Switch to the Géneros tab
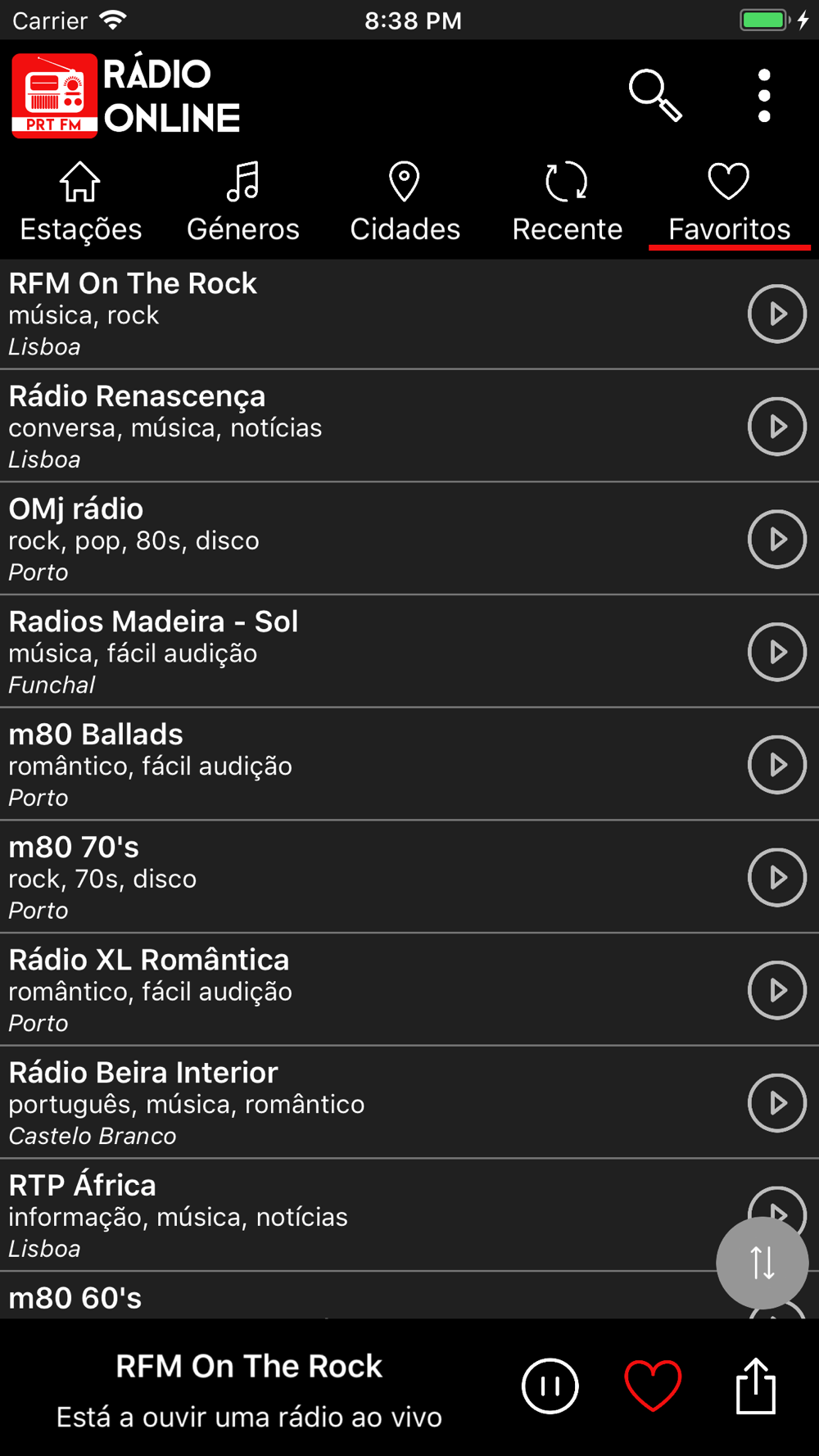 [x=242, y=203]
